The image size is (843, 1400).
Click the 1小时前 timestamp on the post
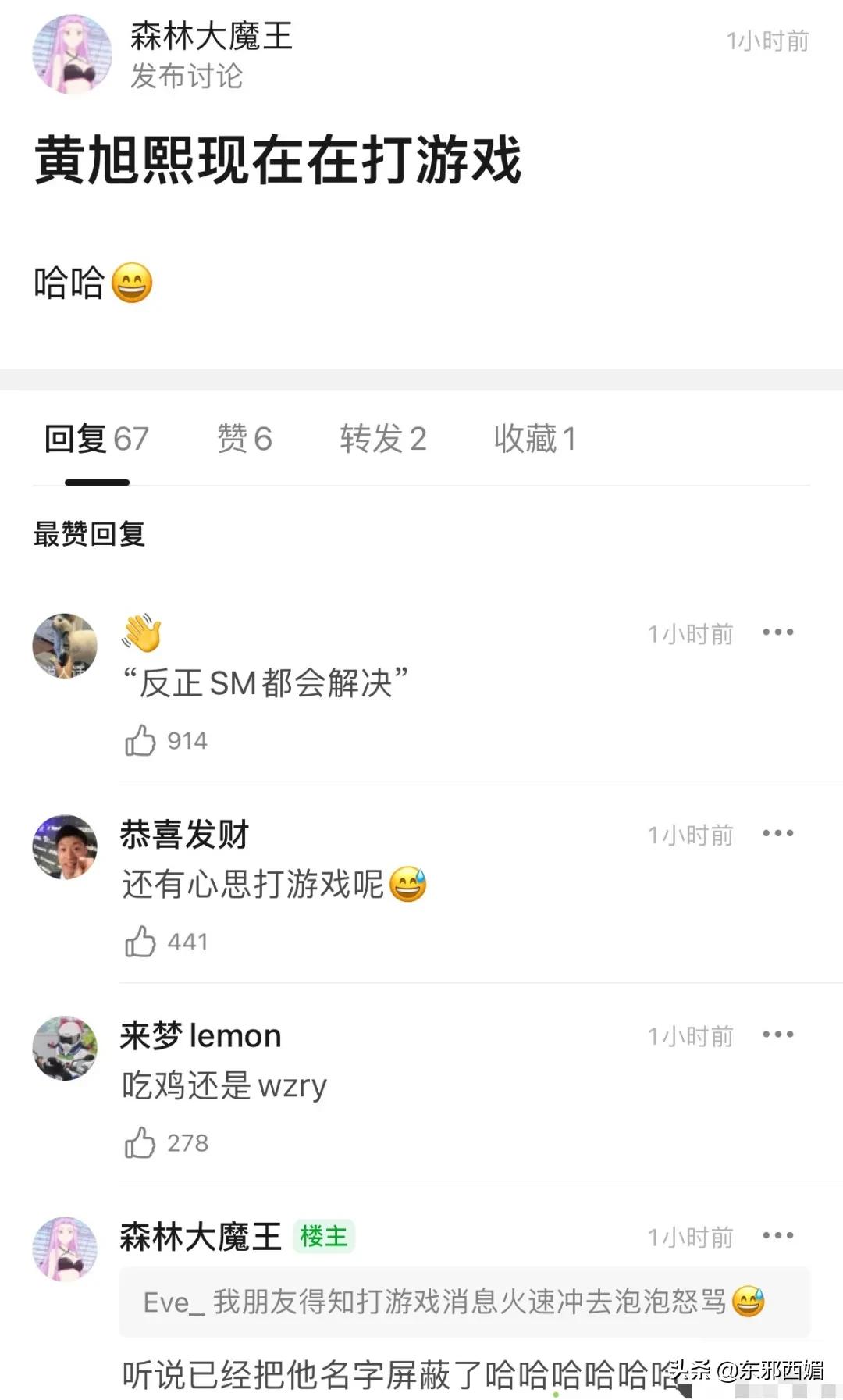click(767, 43)
